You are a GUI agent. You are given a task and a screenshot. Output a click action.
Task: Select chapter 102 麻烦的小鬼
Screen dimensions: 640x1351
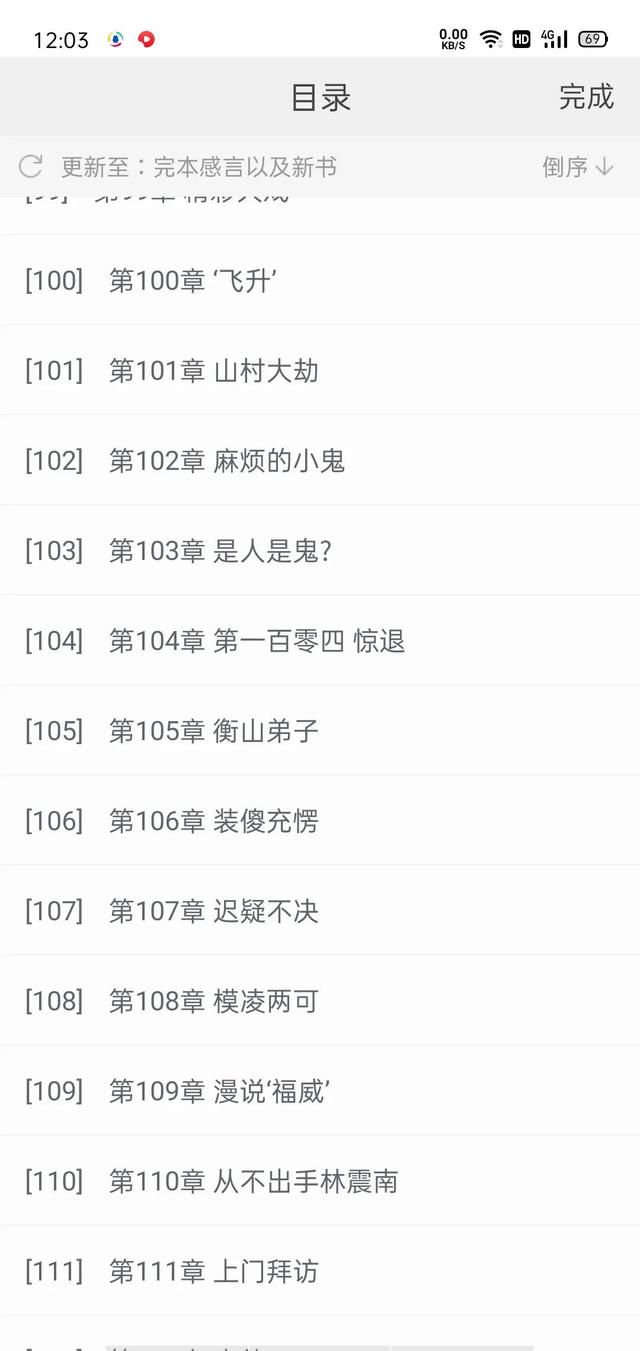coord(320,460)
